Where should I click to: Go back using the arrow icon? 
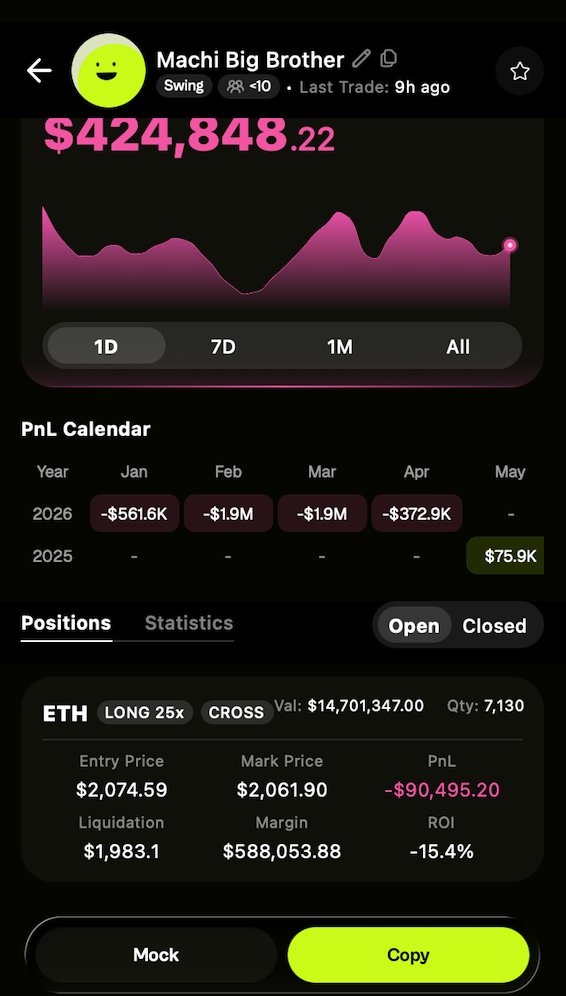[39, 71]
